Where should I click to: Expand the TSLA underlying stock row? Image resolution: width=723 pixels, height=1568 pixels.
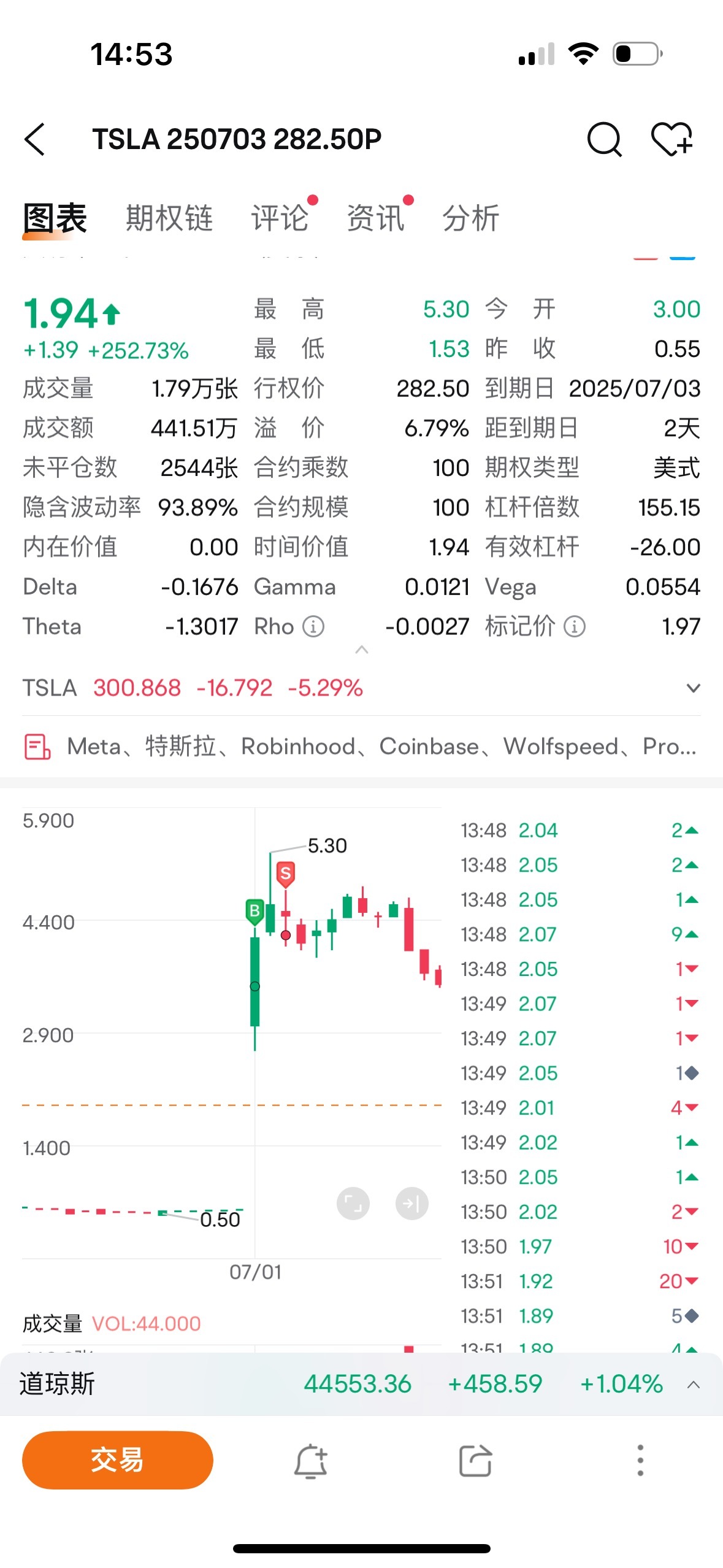[692, 688]
